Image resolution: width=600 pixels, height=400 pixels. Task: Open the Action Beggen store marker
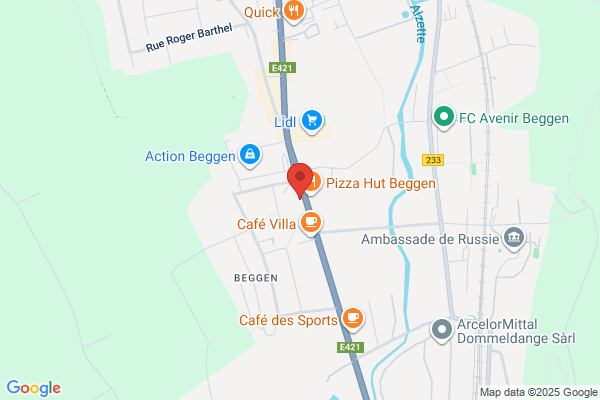click(x=250, y=156)
